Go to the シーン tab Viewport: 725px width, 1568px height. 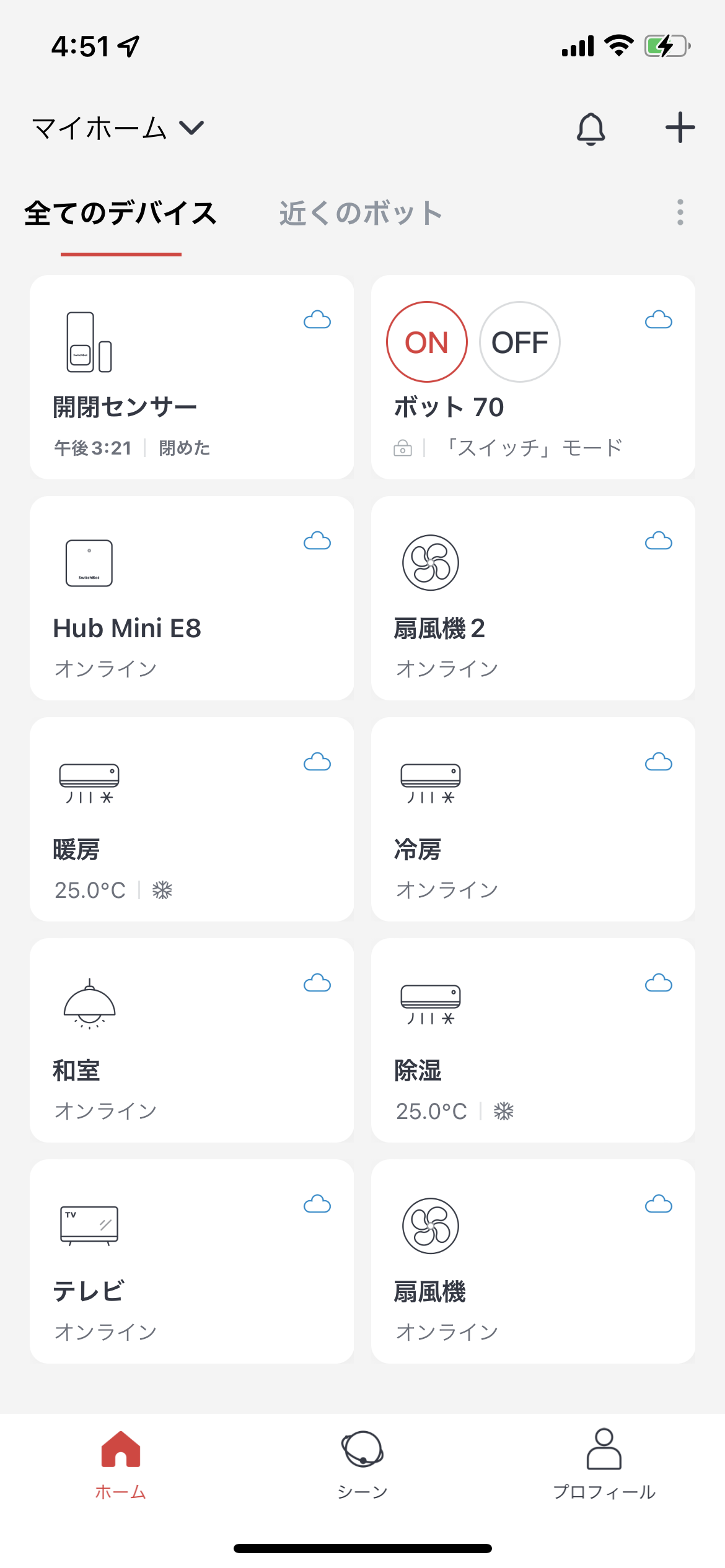pos(362,1464)
